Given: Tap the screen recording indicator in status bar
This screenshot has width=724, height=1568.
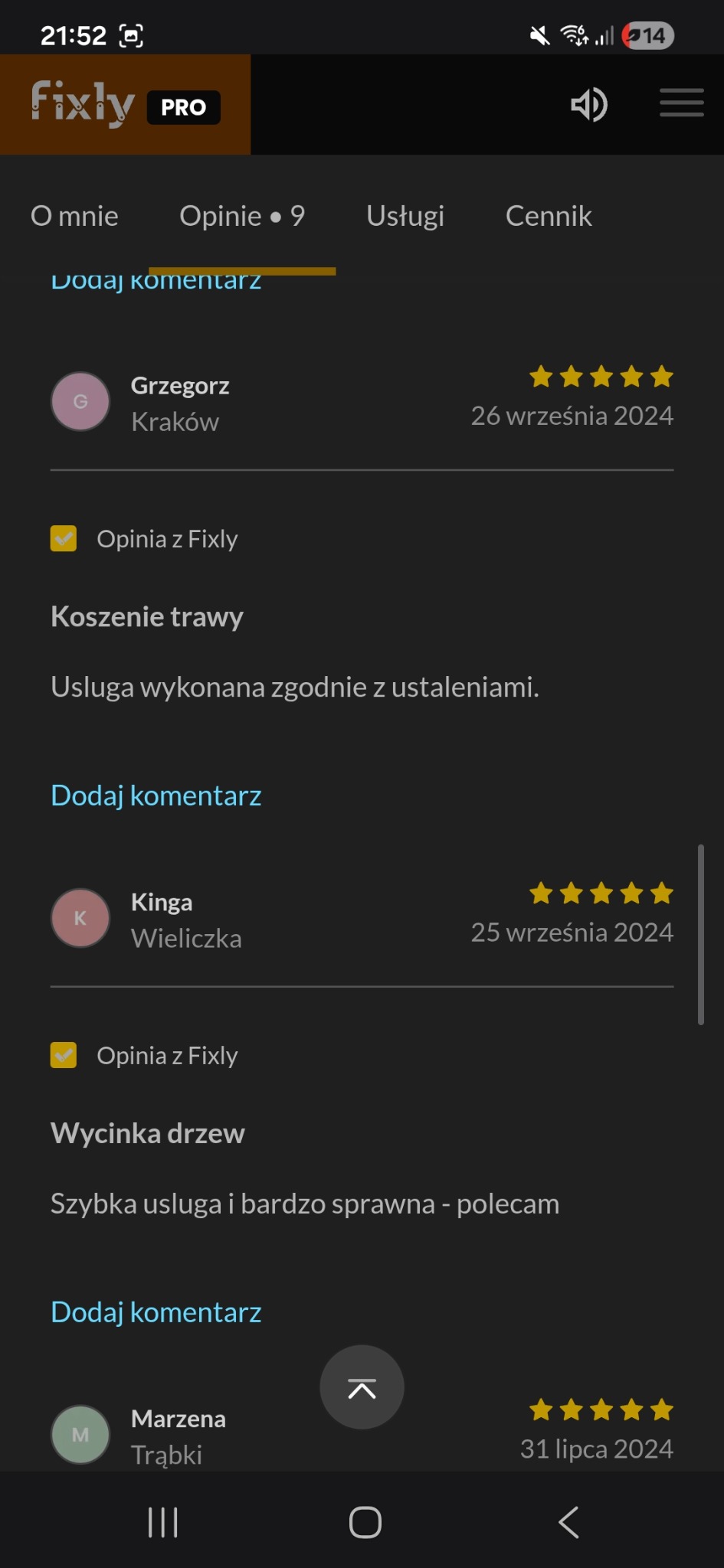Looking at the screenshot, I should coord(130,35).
